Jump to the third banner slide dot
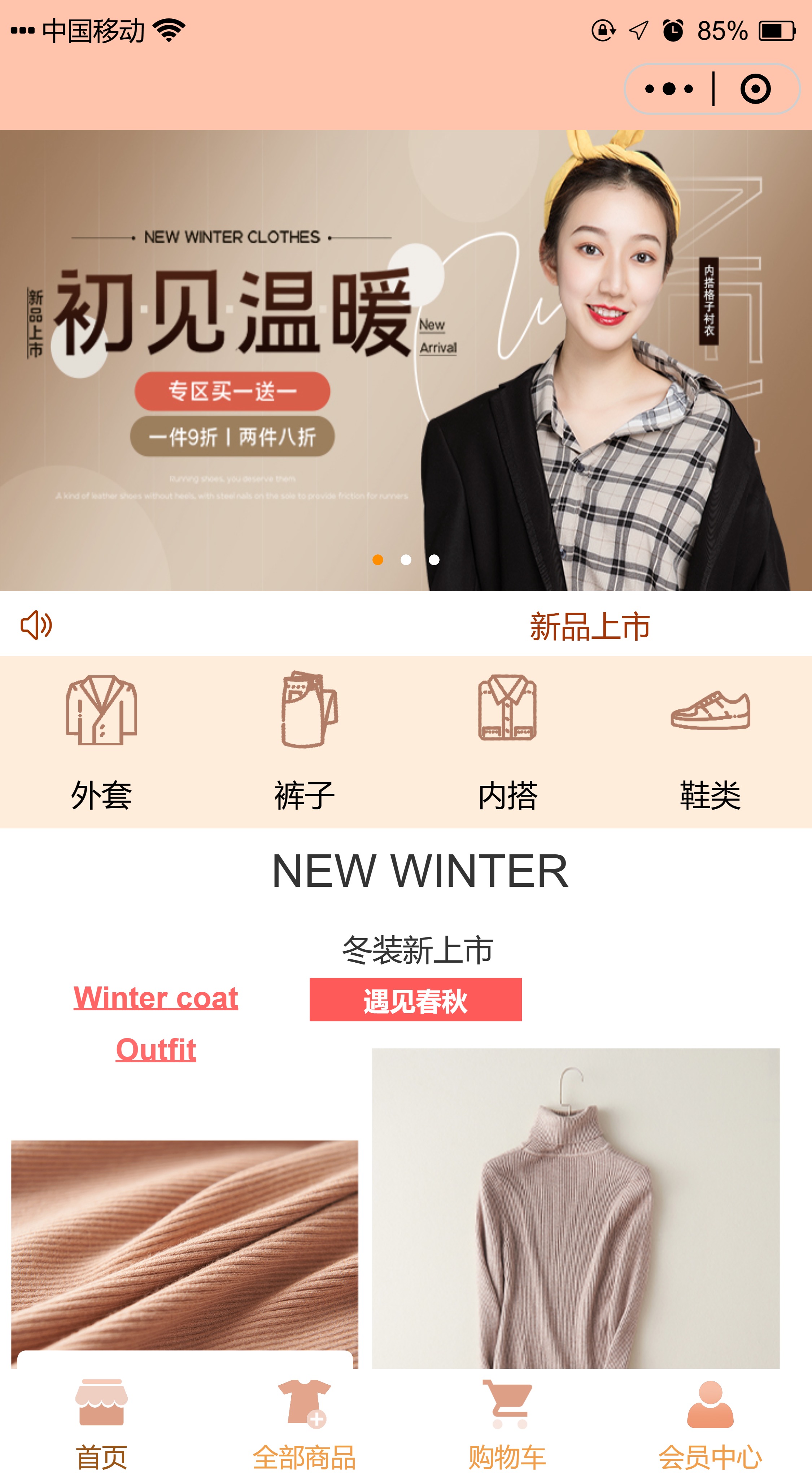 coord(434,559)
